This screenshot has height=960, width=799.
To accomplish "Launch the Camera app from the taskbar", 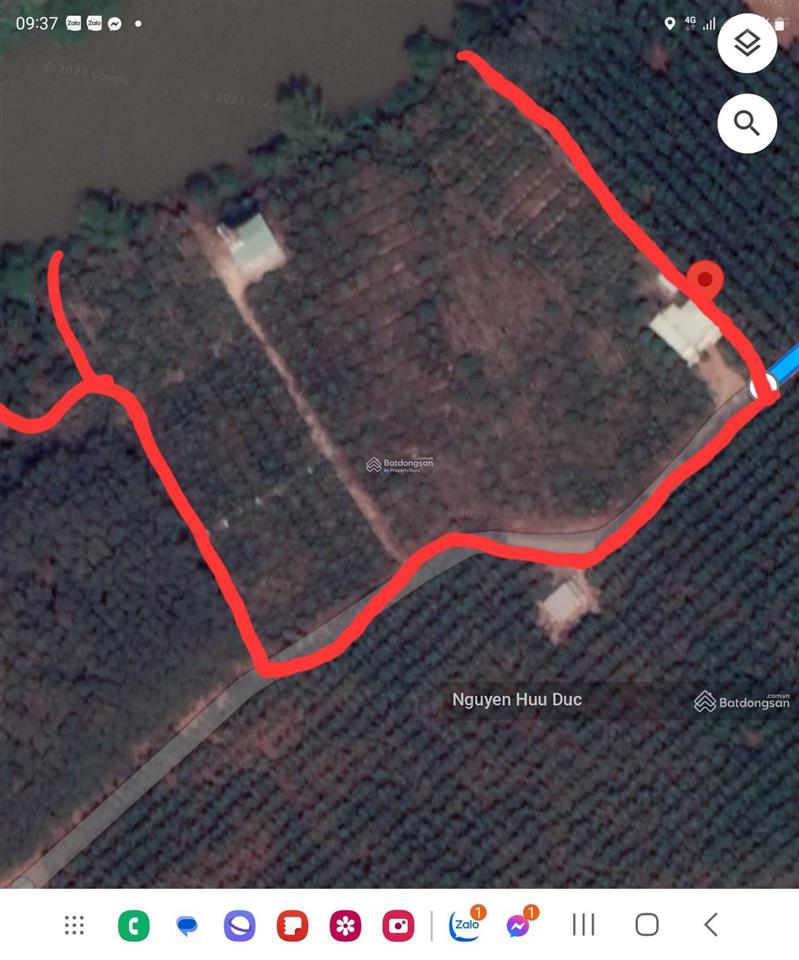I will point(398,926).
